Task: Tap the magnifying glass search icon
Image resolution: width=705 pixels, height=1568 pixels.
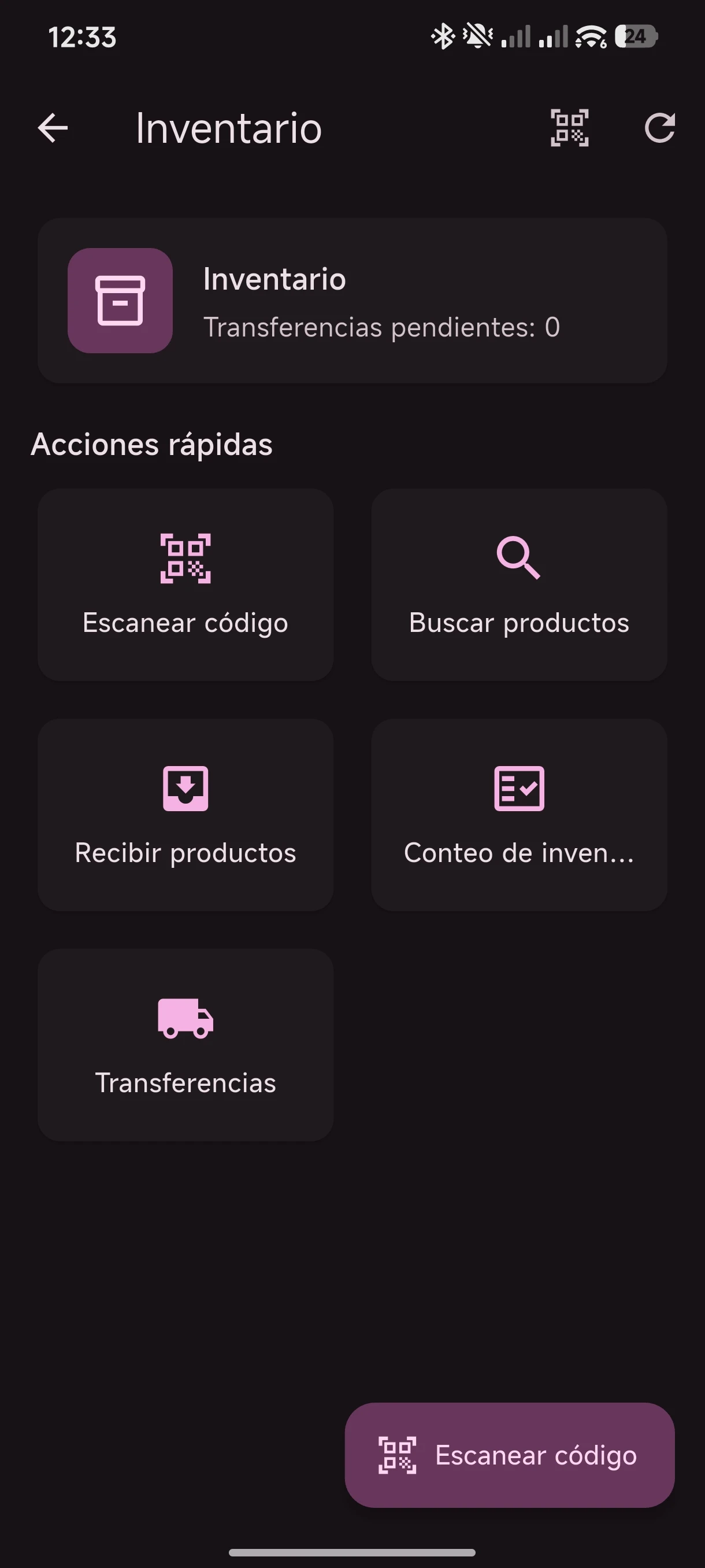Action: point(518,560)
